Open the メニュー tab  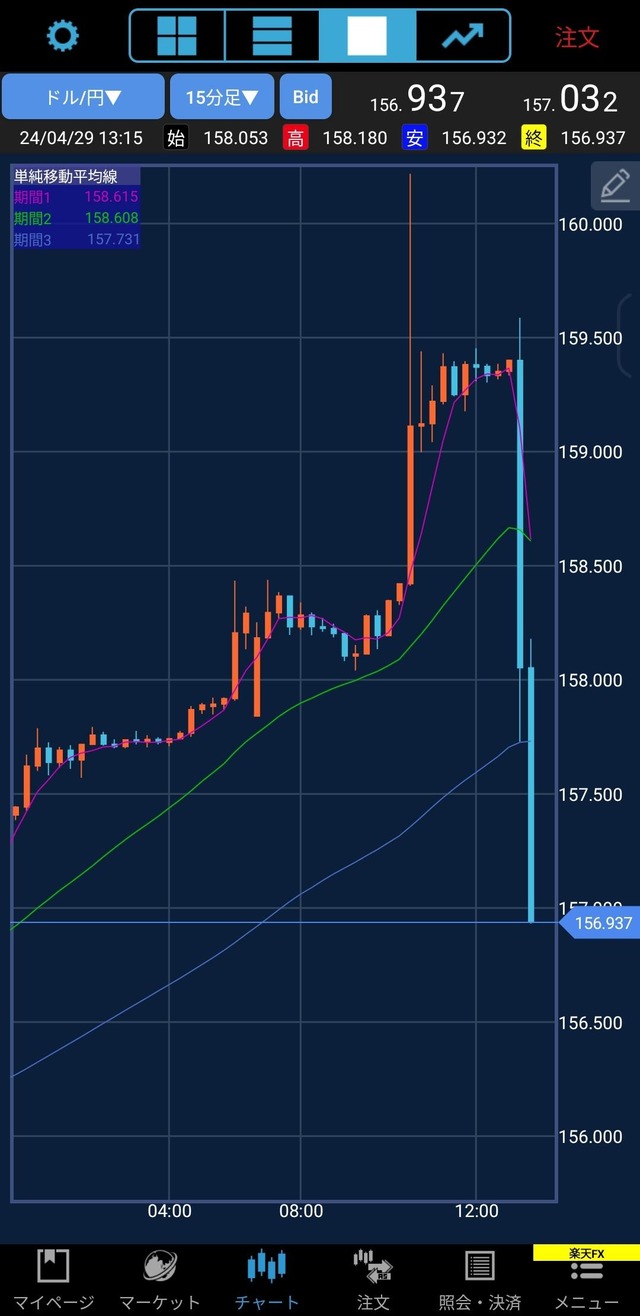tap(586, 1280)
